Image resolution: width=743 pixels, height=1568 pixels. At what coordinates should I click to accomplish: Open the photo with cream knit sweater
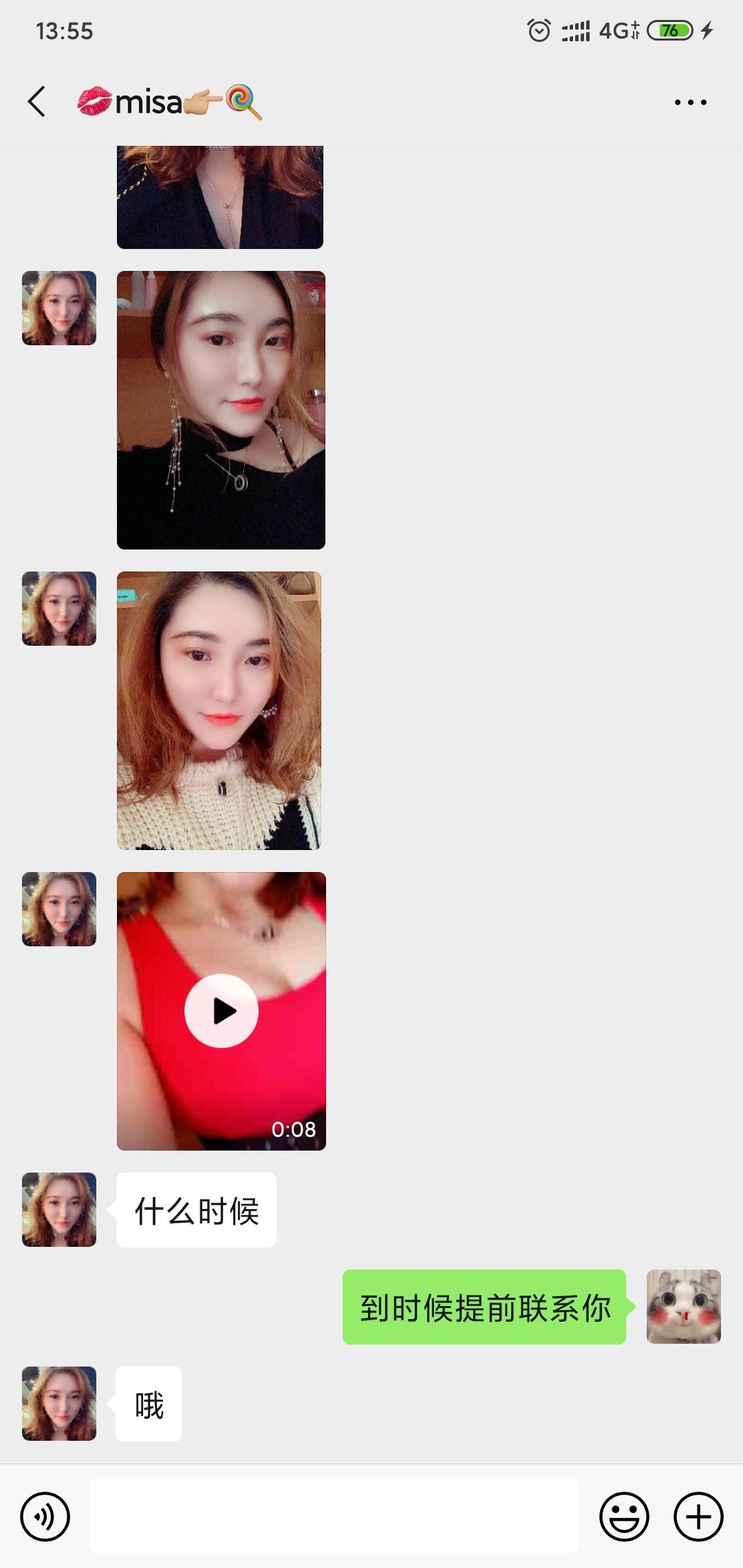pos(219,710)
